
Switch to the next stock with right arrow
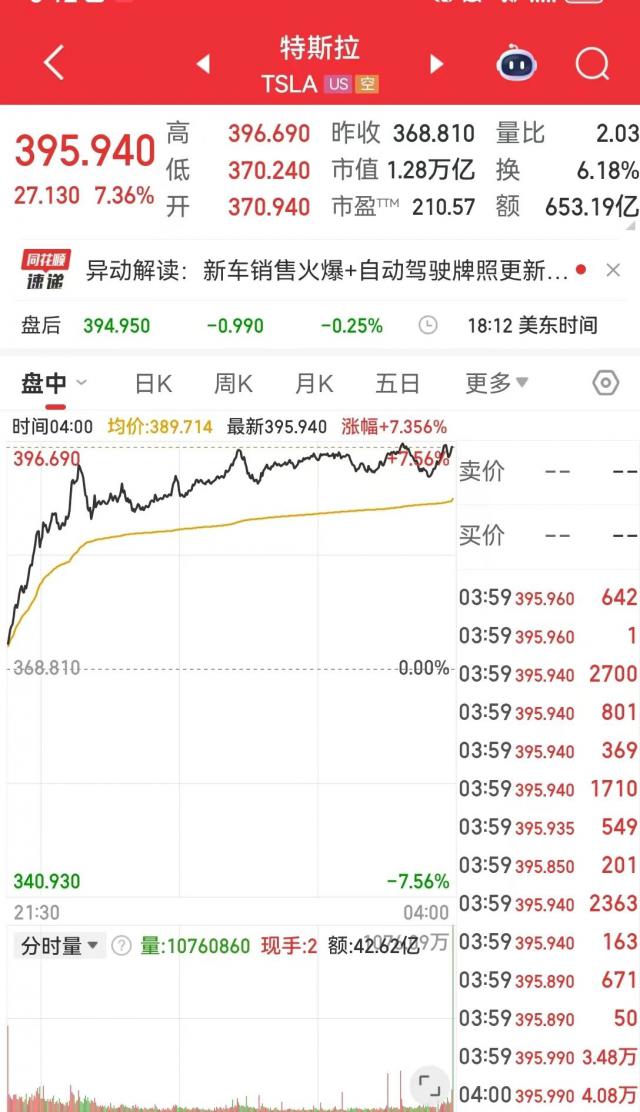coord(436,65)
